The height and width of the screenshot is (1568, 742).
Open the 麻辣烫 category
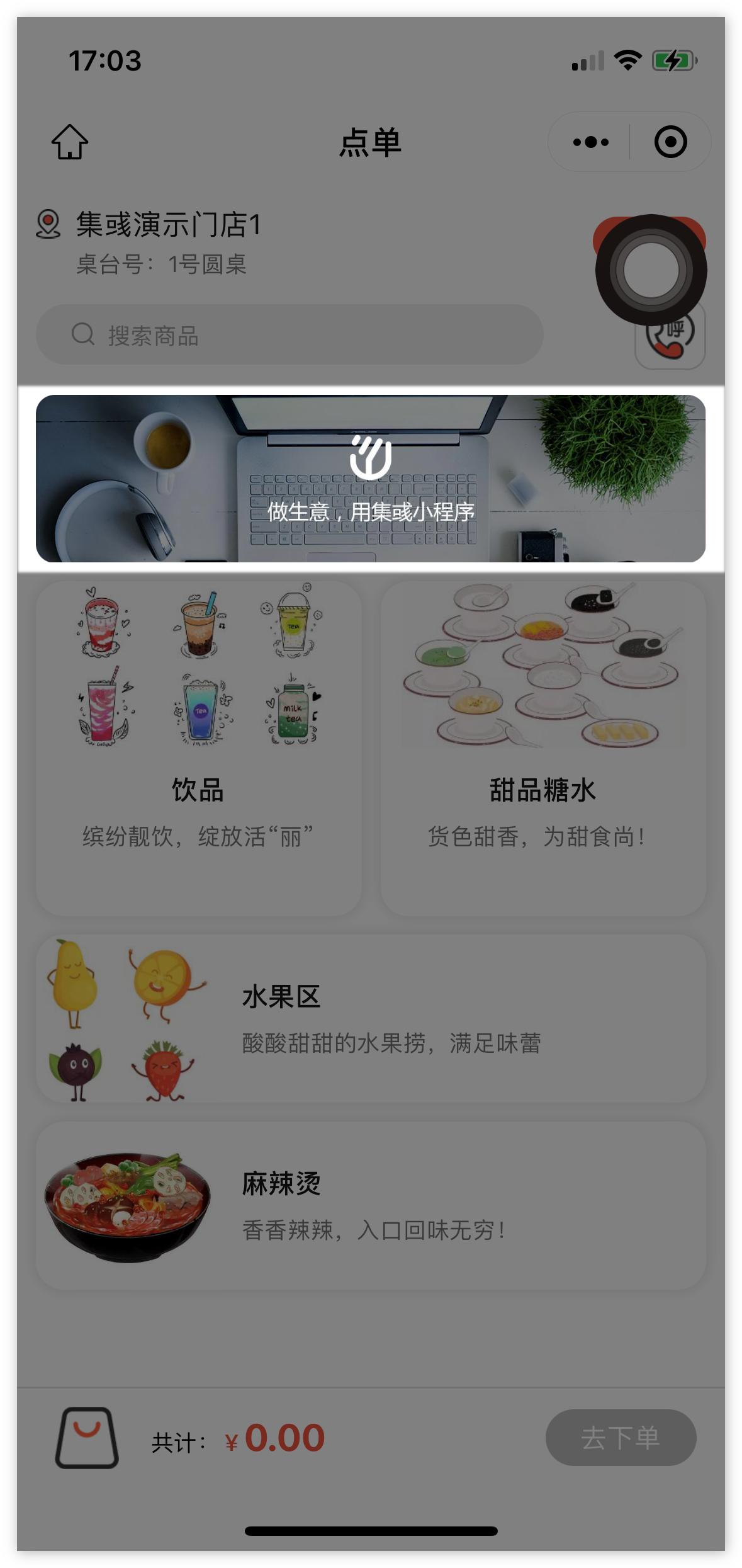(x=370, y=1204)
